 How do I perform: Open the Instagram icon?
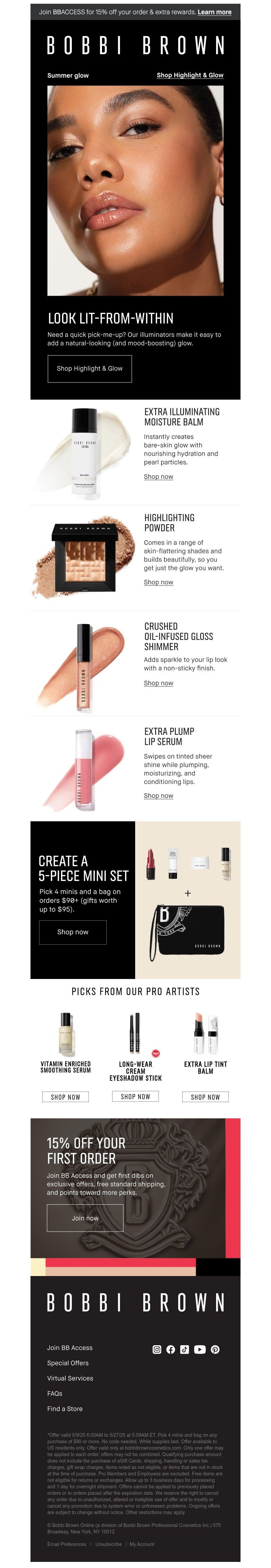[157, 1350]
